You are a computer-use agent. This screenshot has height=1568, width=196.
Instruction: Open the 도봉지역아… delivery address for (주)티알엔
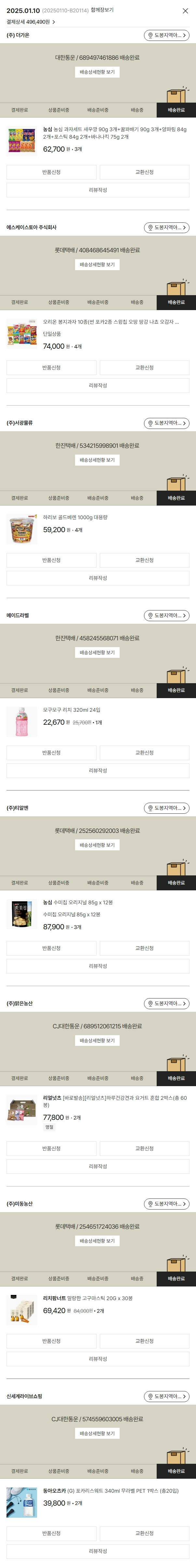pyautogui.click(x=166, y=808)
